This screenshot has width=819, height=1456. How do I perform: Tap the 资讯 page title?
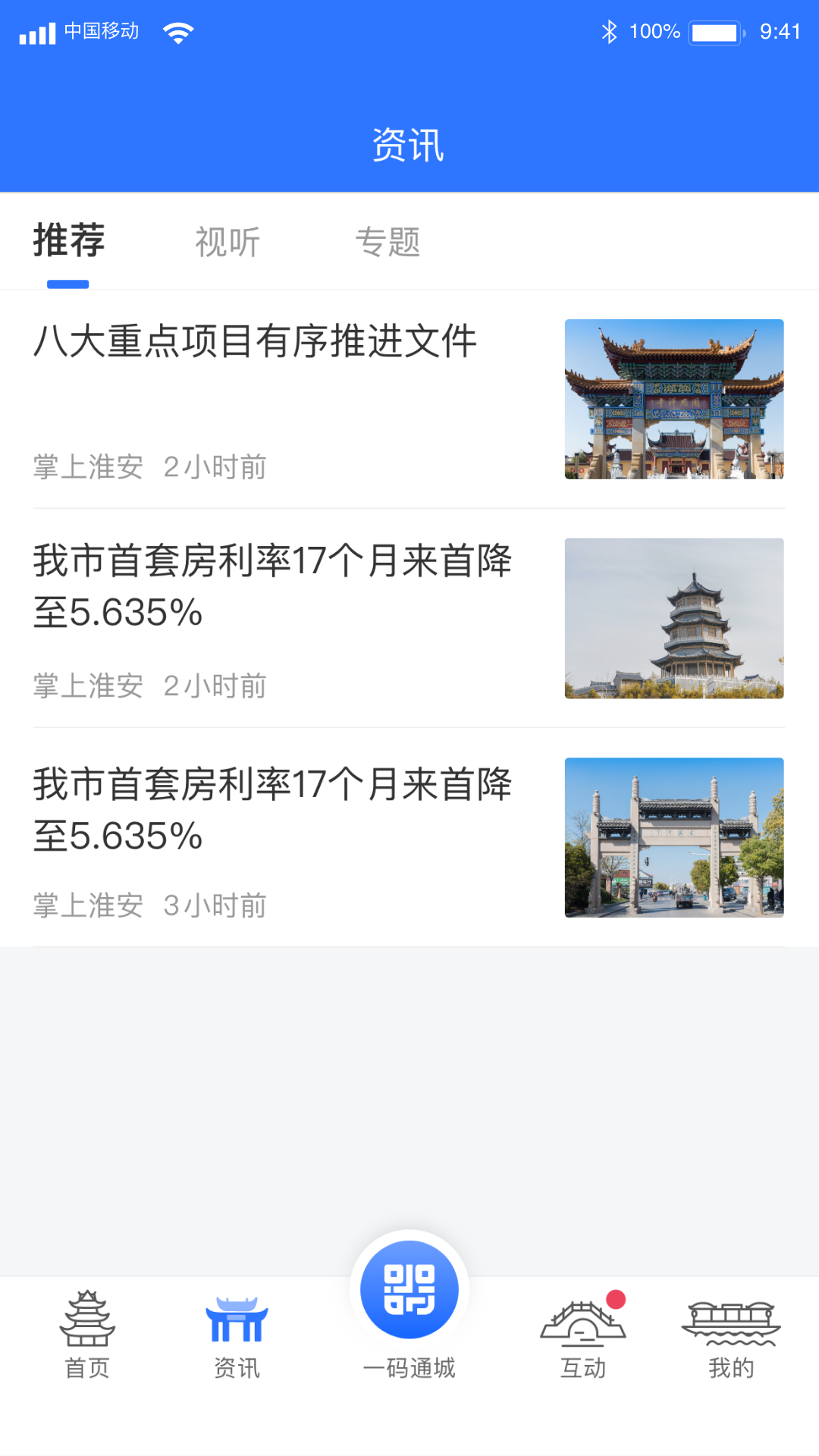tap(409, 144)
